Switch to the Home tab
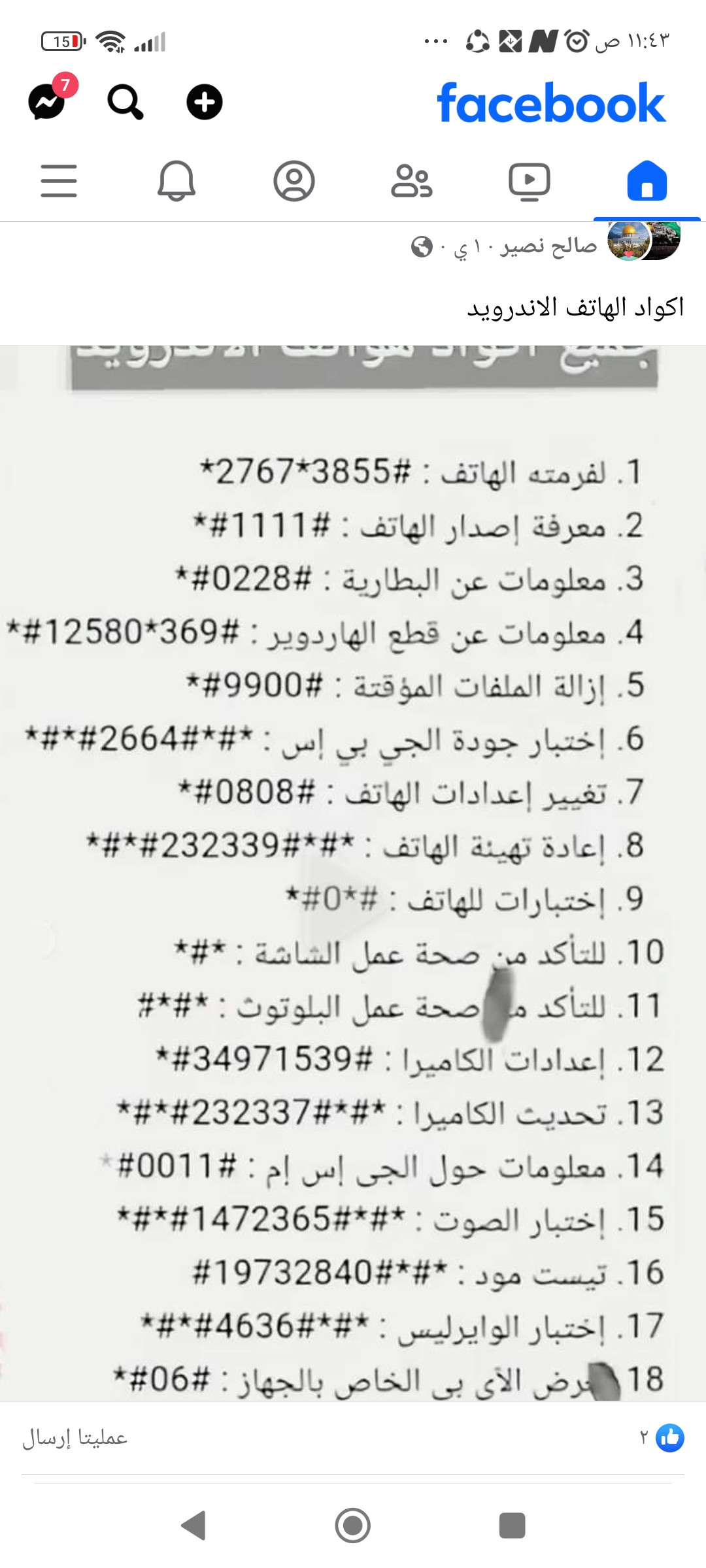706x1568 pixels. pyautogui.click(x=647, y=181)
